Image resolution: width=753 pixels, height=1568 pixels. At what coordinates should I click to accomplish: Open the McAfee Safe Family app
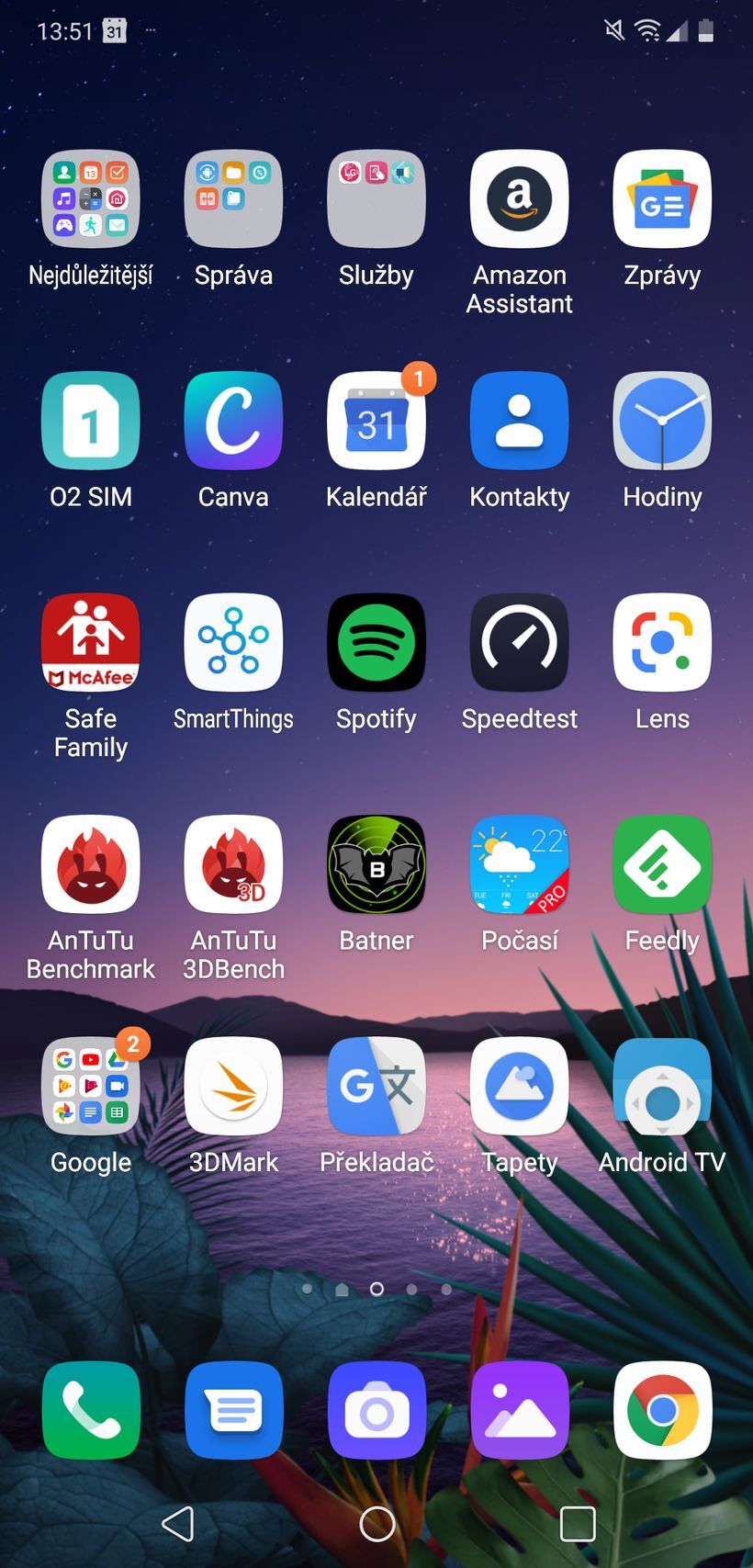pos(90,642)
